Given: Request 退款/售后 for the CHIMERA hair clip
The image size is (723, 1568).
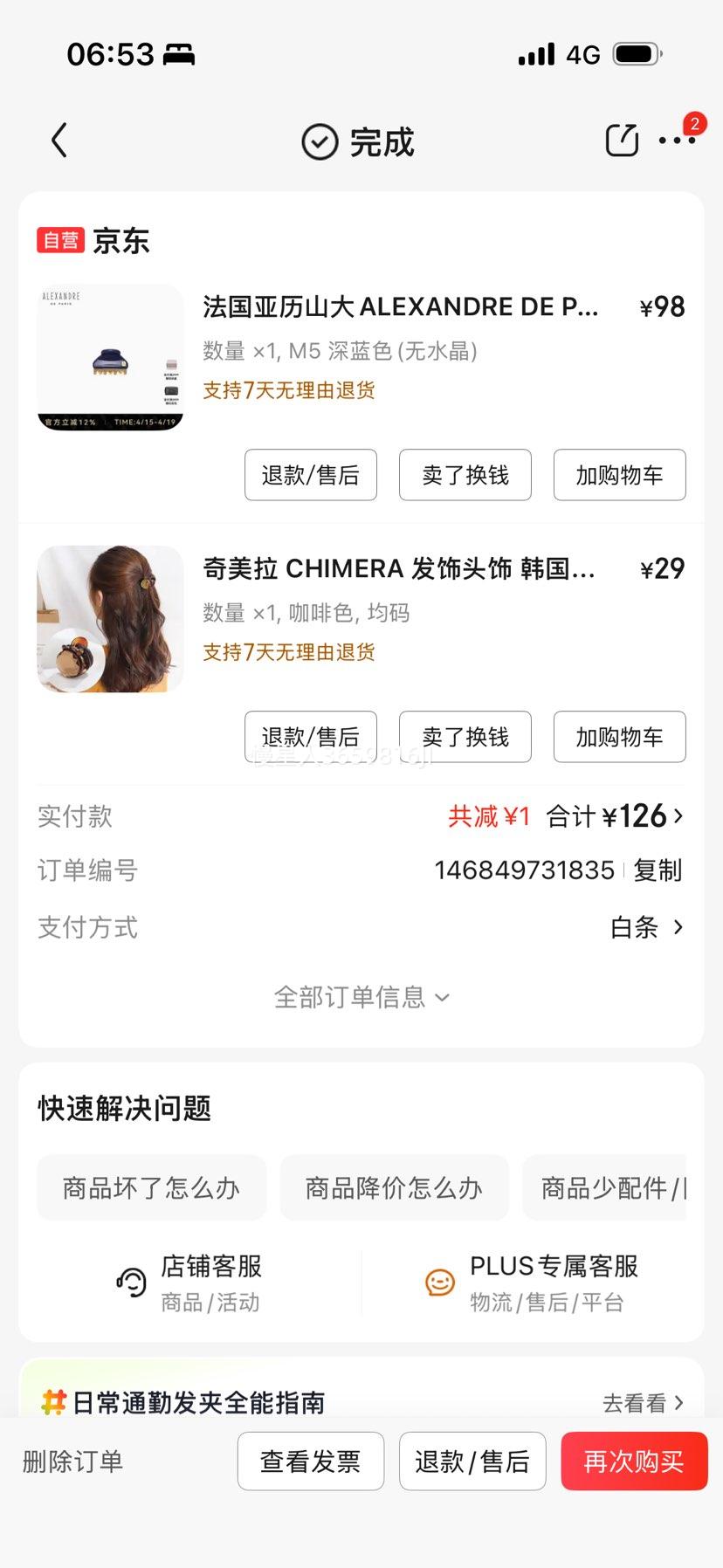Looking at the screenshot, I should (310, 737).
